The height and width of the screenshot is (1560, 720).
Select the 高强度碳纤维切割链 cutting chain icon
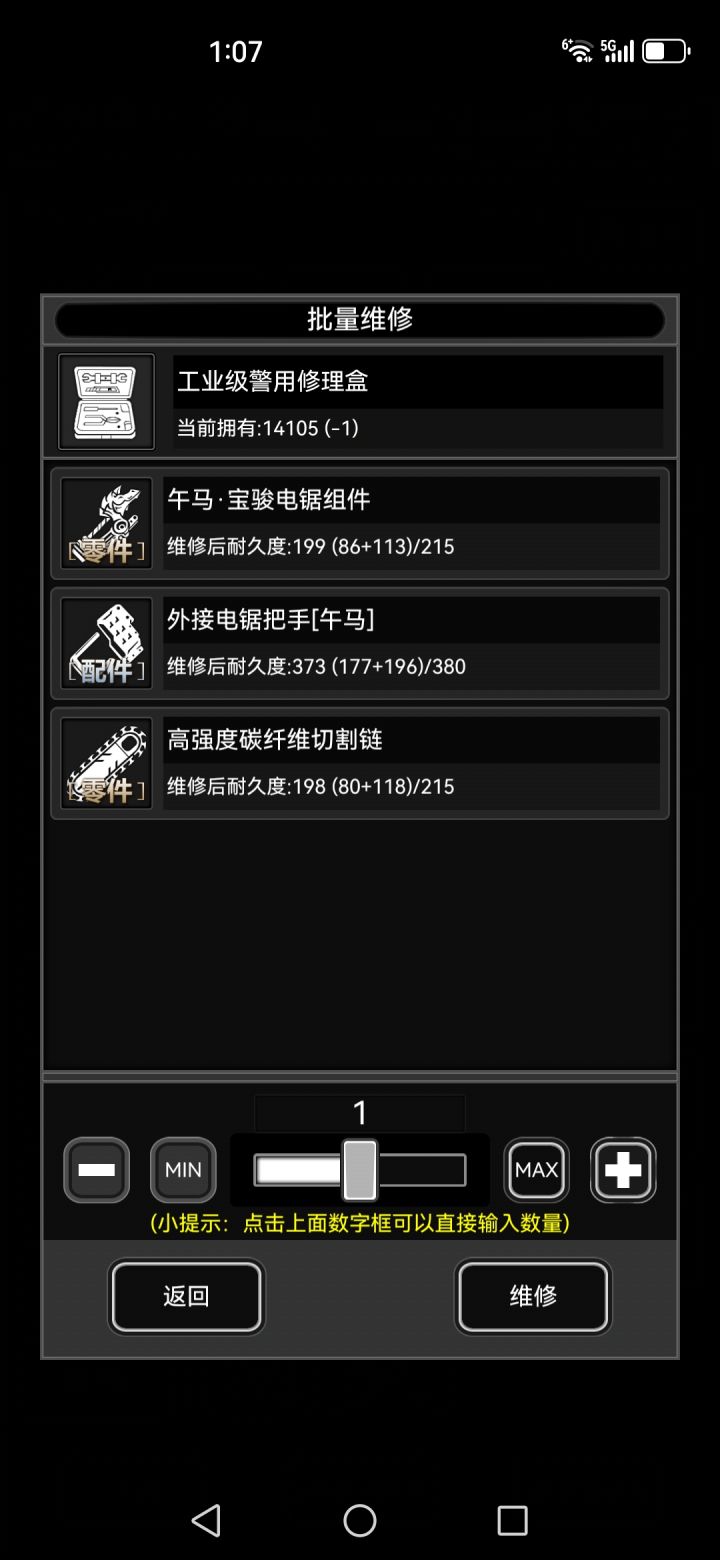105,762
